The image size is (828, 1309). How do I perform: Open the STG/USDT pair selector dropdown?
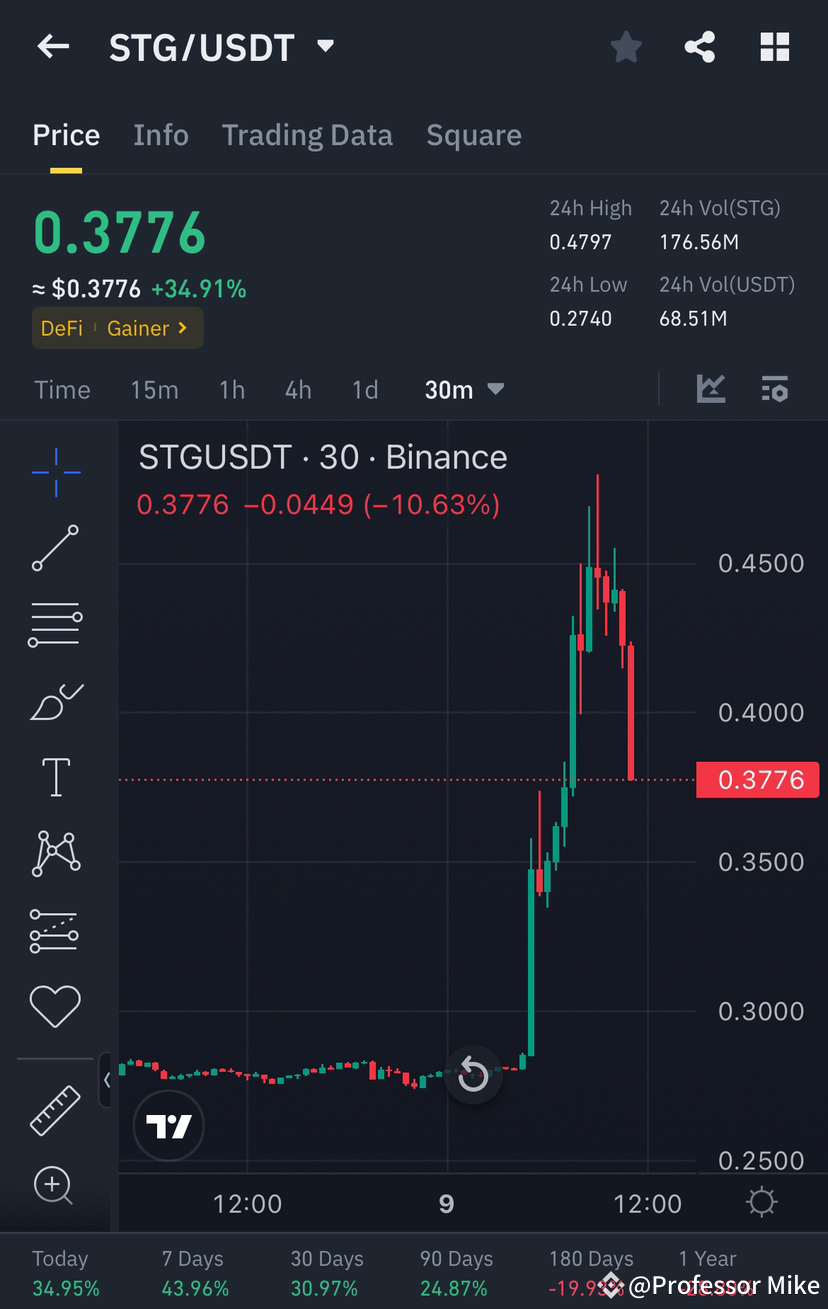point(324,45)
